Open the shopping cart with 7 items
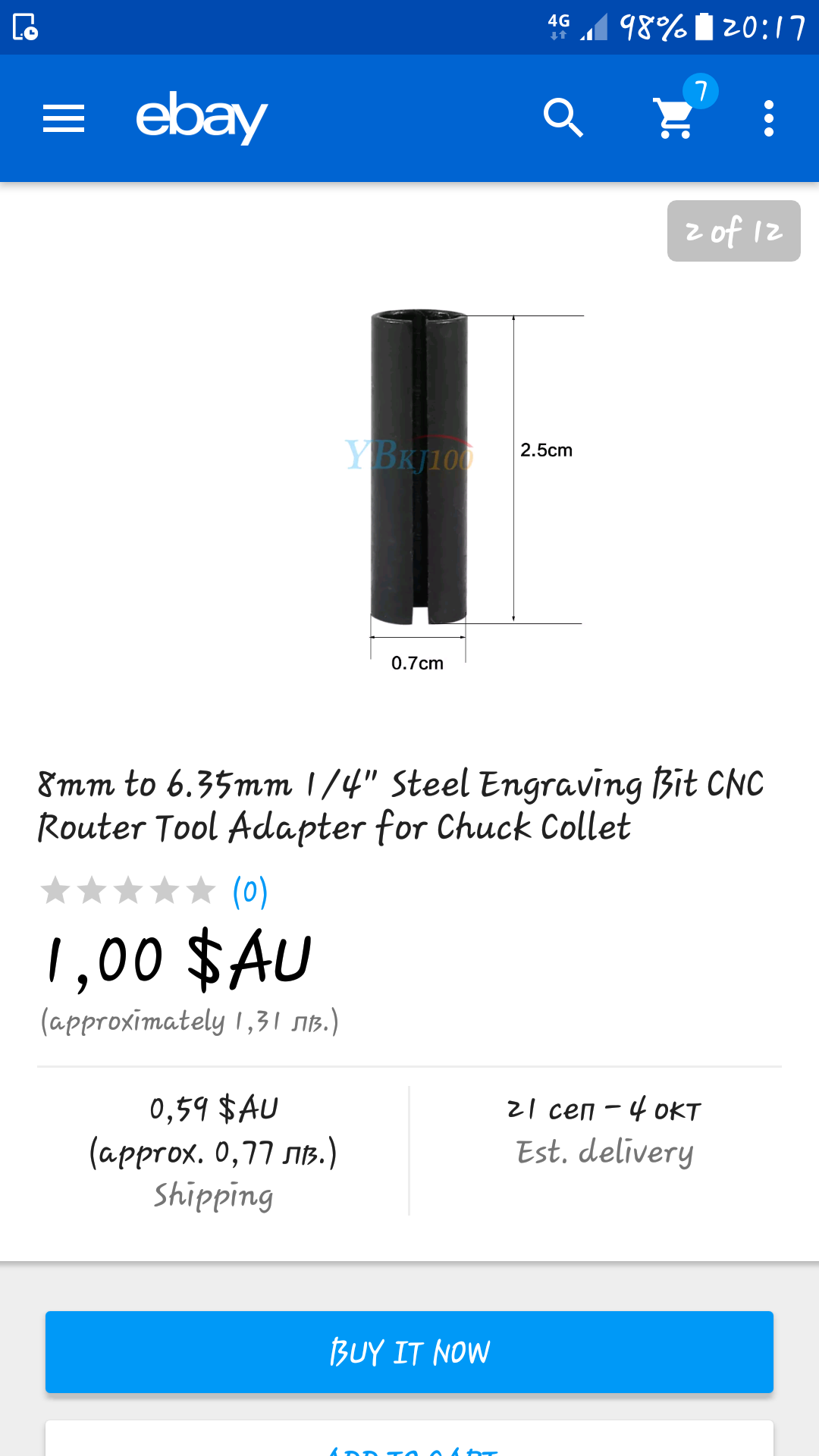The width and height of the screenshot is (819, 1456). coord(676,118)
